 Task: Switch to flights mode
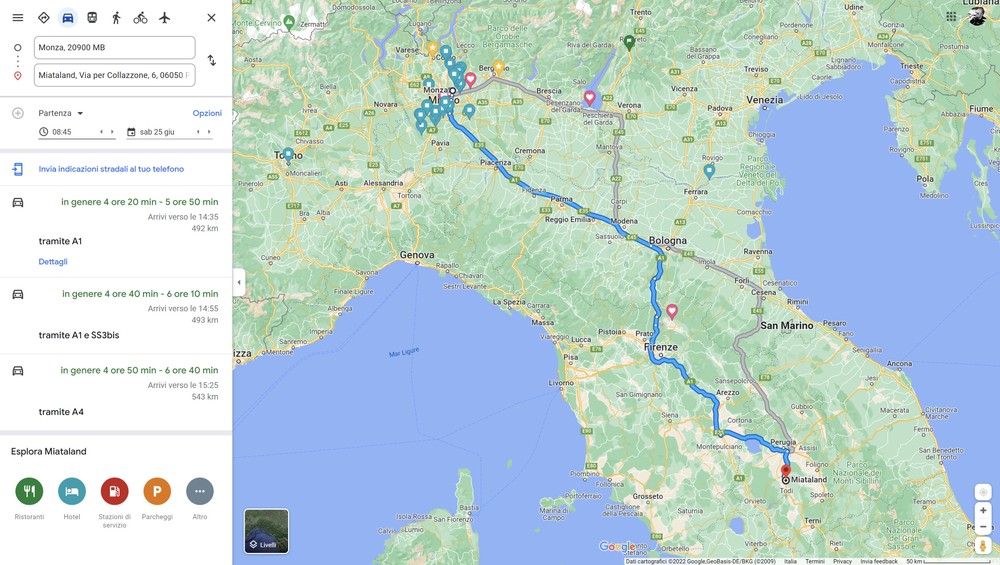tap(165, 17)
